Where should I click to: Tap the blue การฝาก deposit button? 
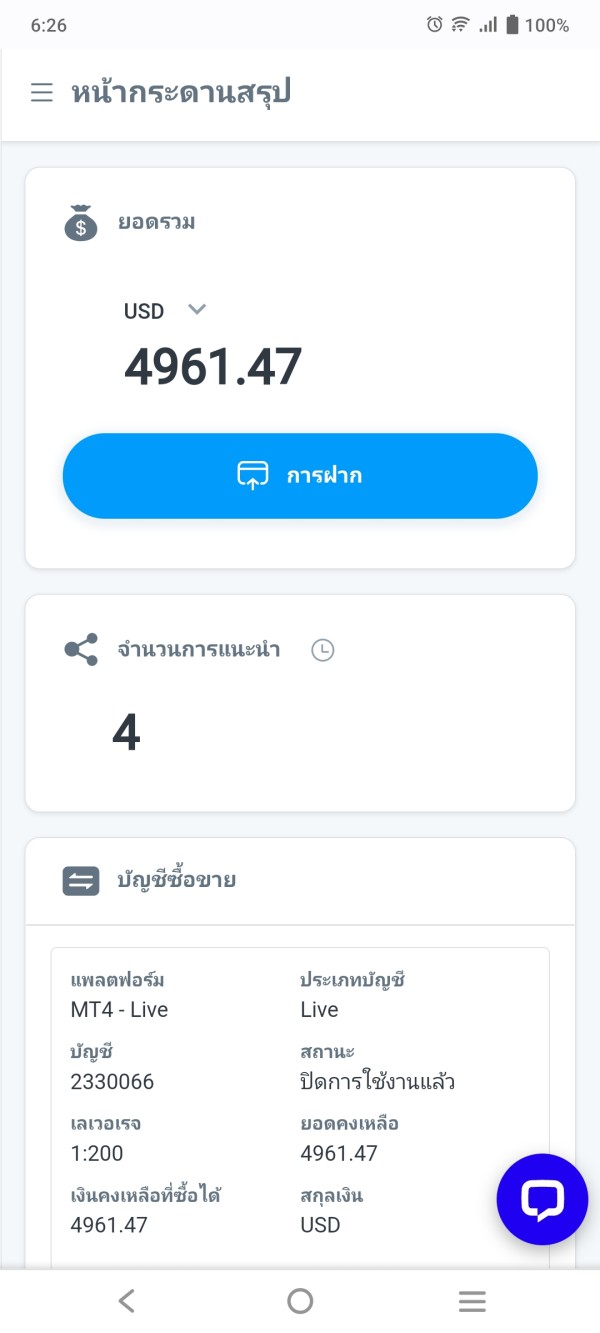pyautogui.click(x=300, y=476)
